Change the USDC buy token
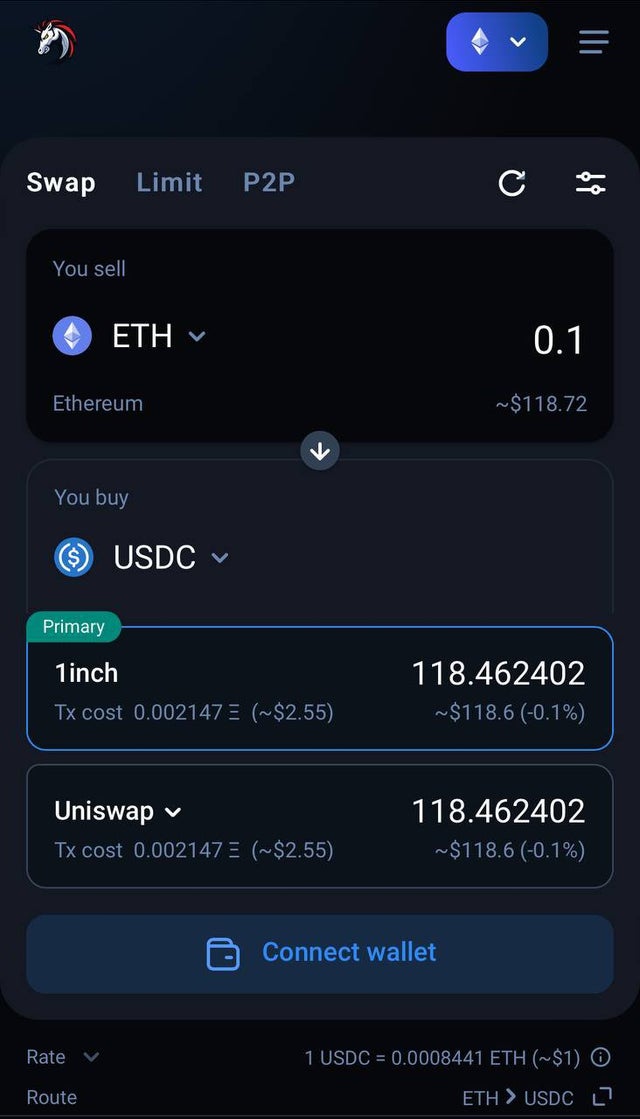Viewport: 640px width, 1119px height. click(142, 557)
